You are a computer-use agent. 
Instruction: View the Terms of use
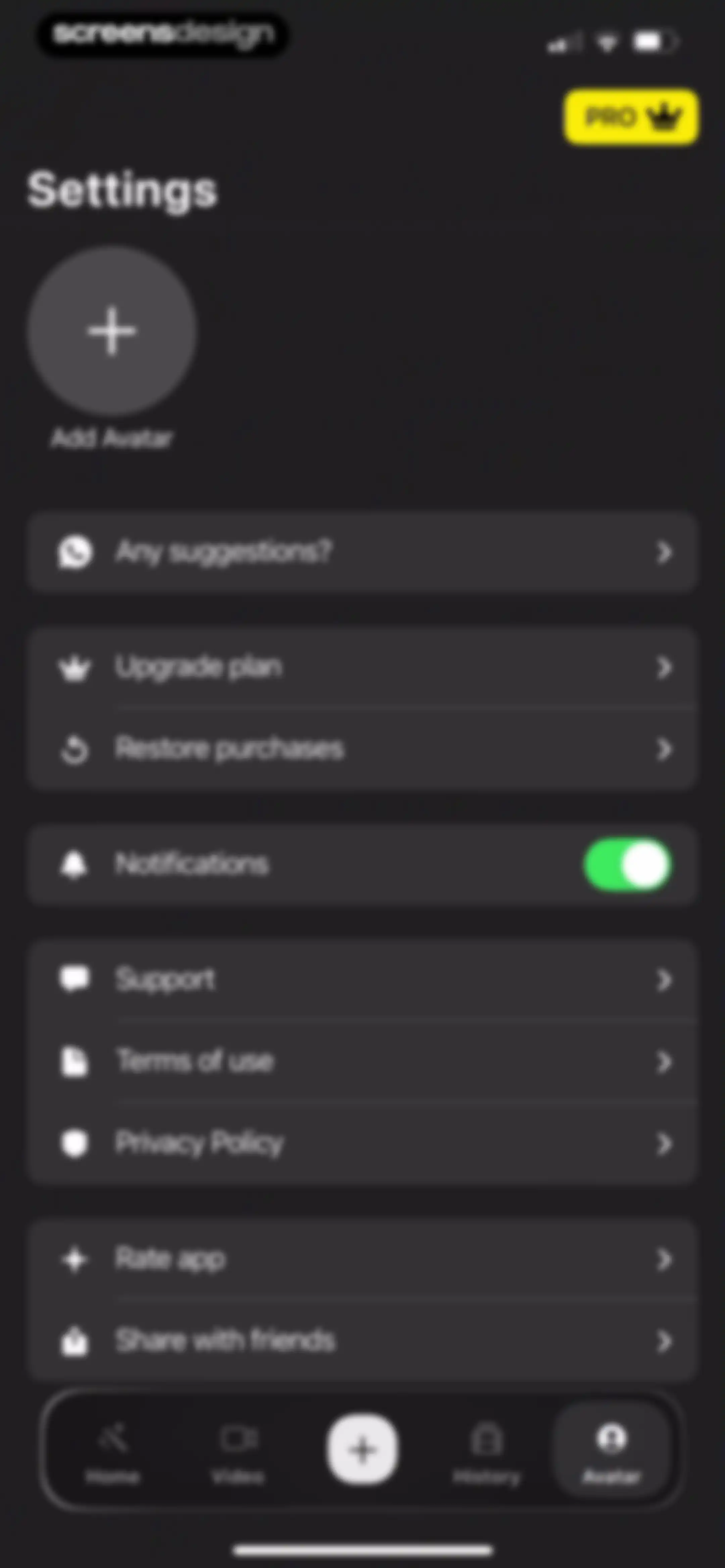click(x=362, y=1062)
